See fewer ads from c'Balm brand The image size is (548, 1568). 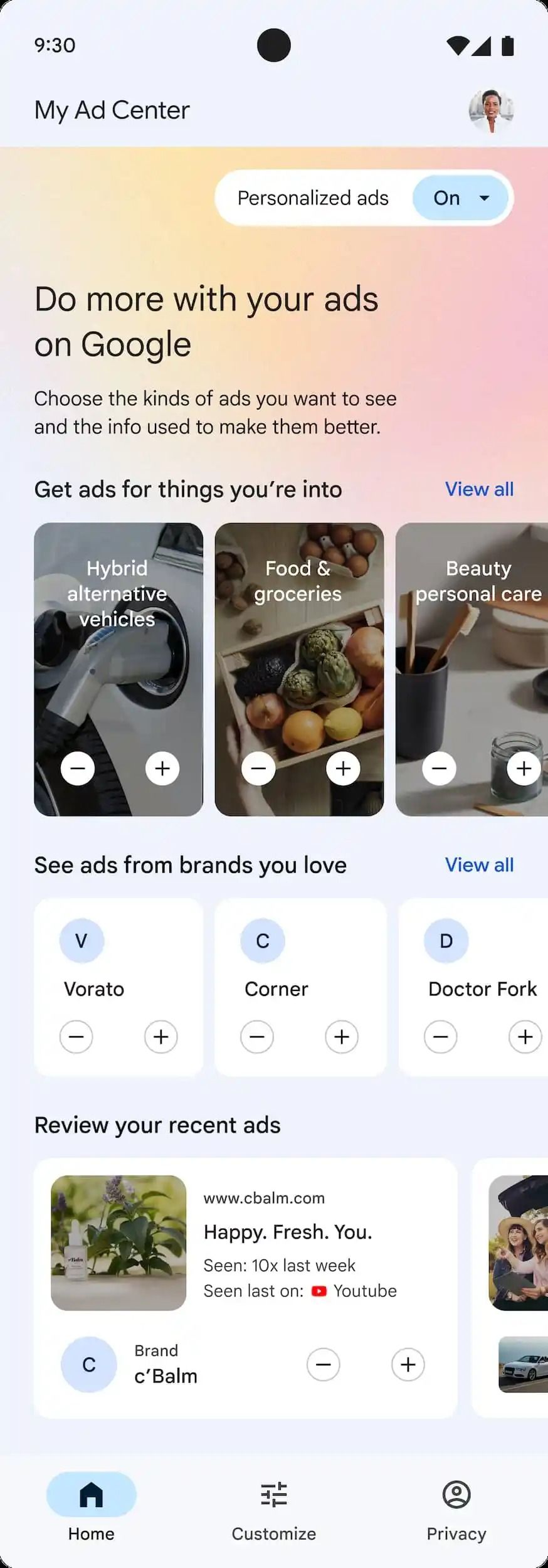click(323, 1364)
